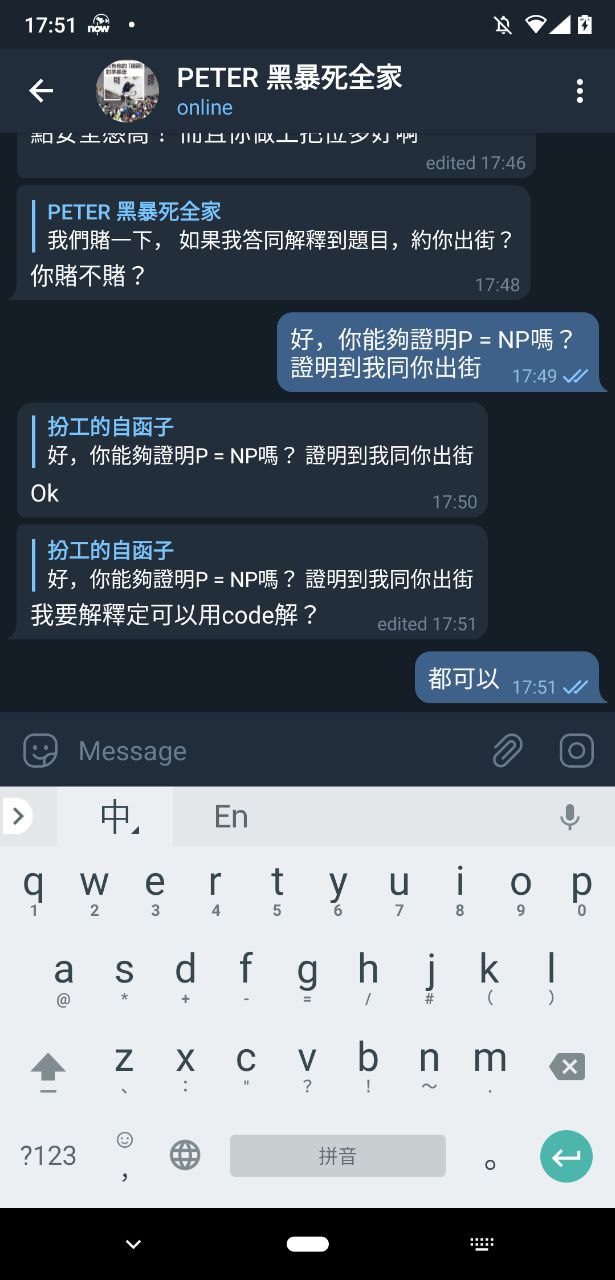Switch keyboard to En input

pos(231,817)
